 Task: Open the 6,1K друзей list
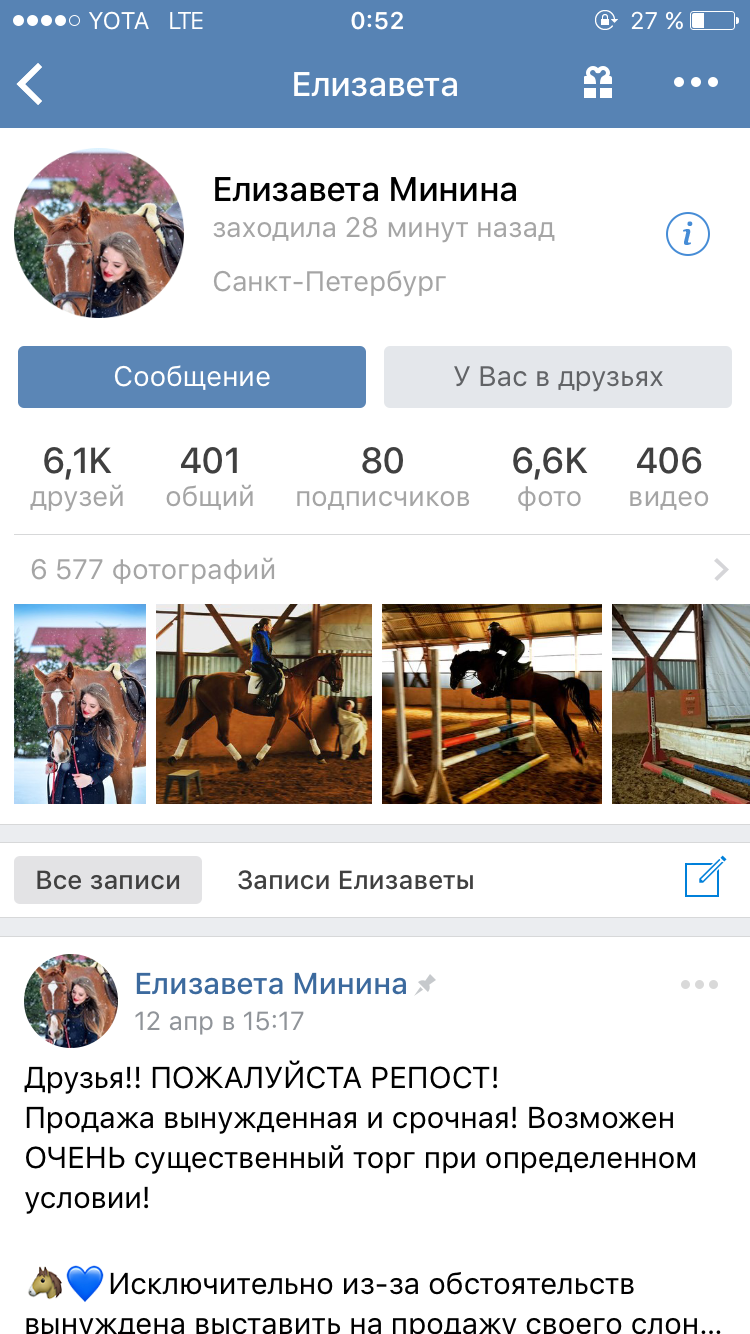click(x=77, y=476)
